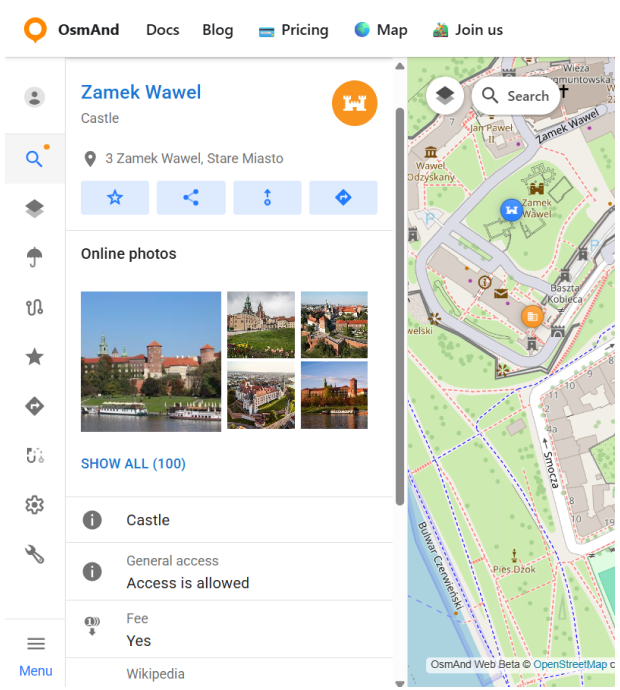620x690 pixels.
Task: Open settings gear in sidebar
Action: pos(35,505)
